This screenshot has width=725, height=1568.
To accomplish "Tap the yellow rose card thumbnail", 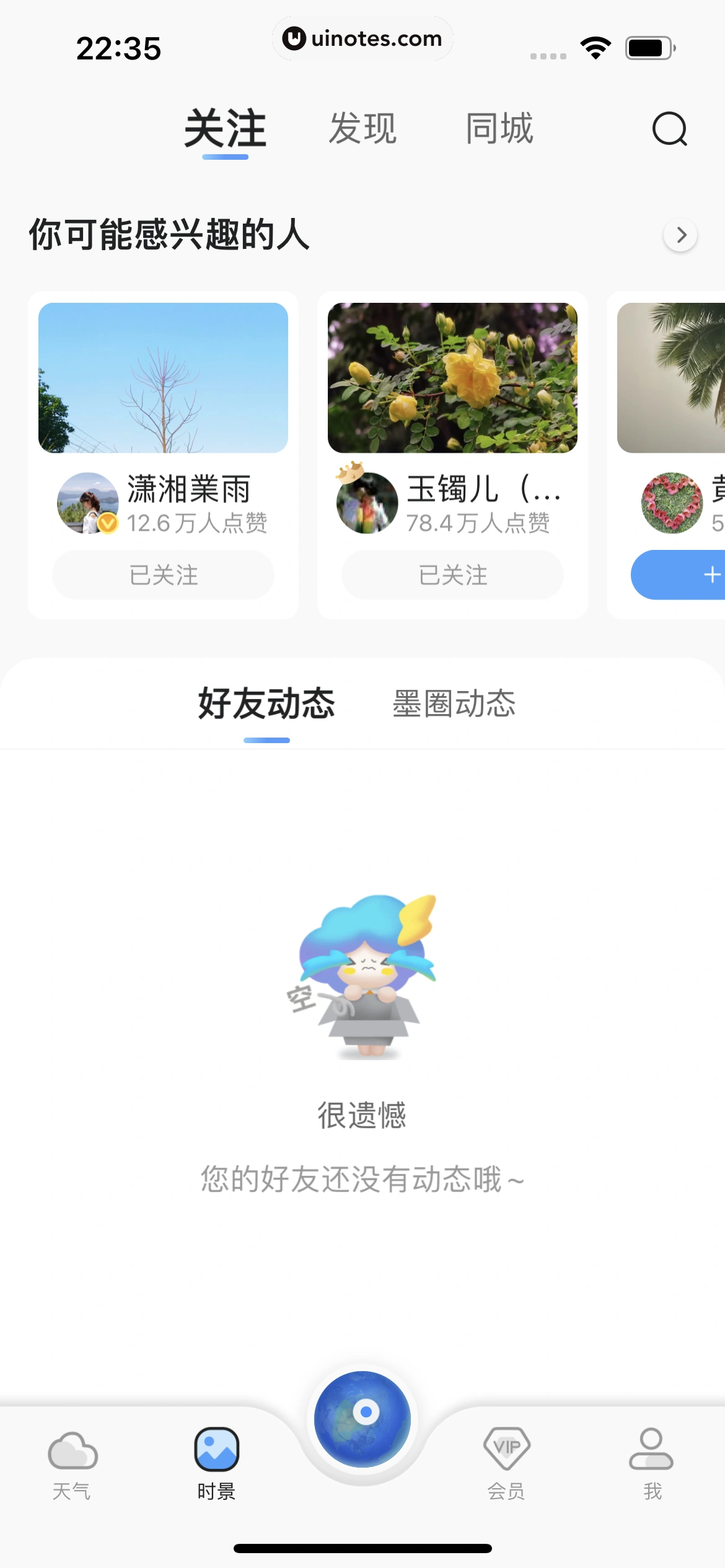I will click(452, 376).
